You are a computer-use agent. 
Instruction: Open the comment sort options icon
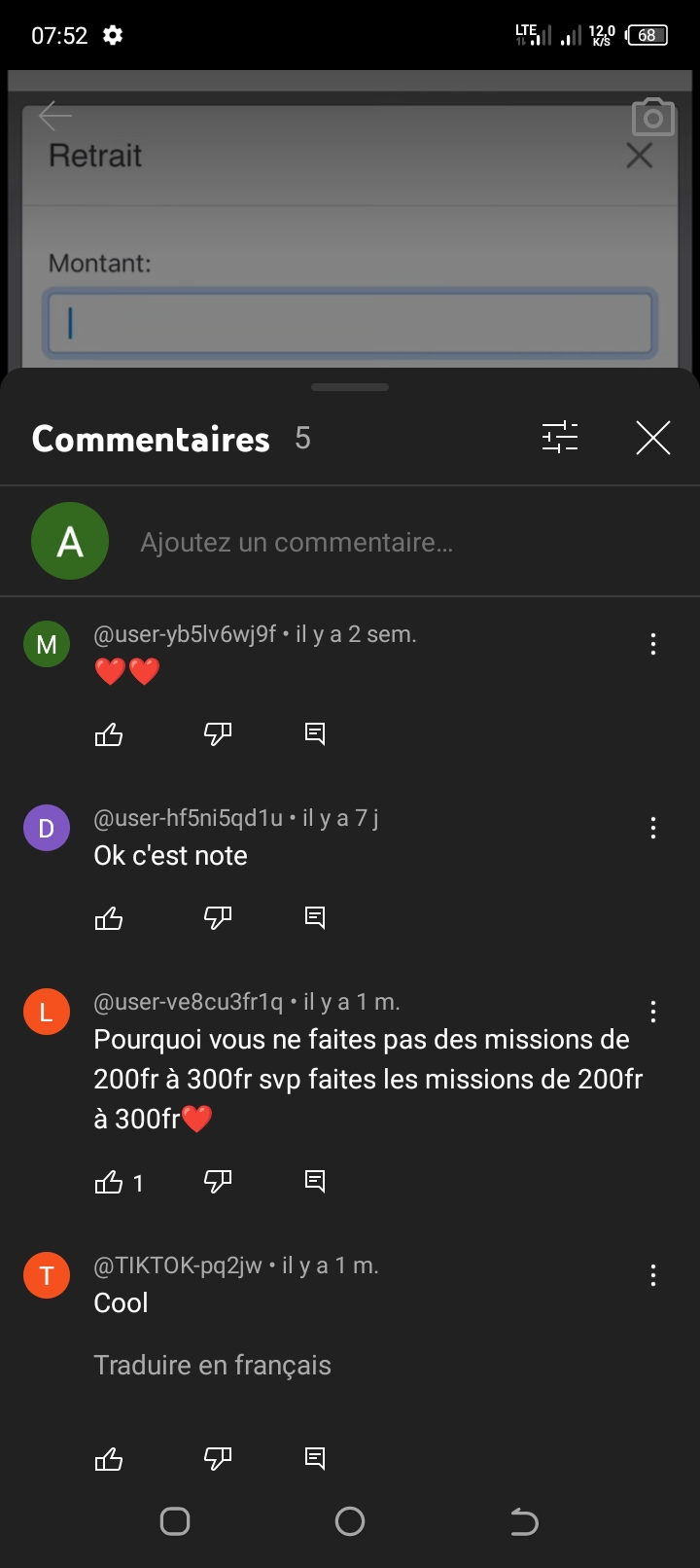pyautogui.click(x=560, y=438)
